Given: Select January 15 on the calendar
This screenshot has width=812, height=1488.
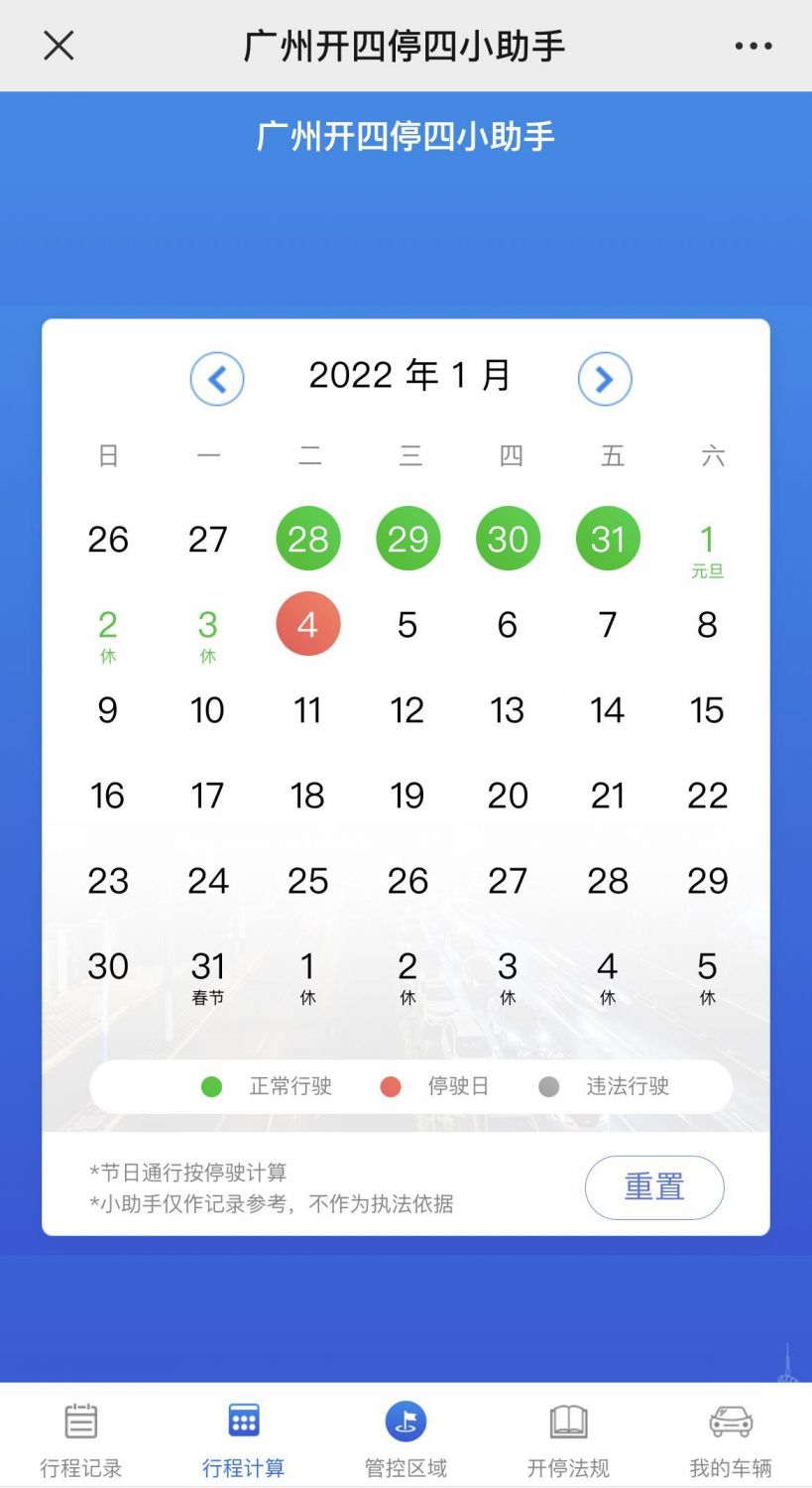Looking at the screenshot, I should (x=708, y=710).
